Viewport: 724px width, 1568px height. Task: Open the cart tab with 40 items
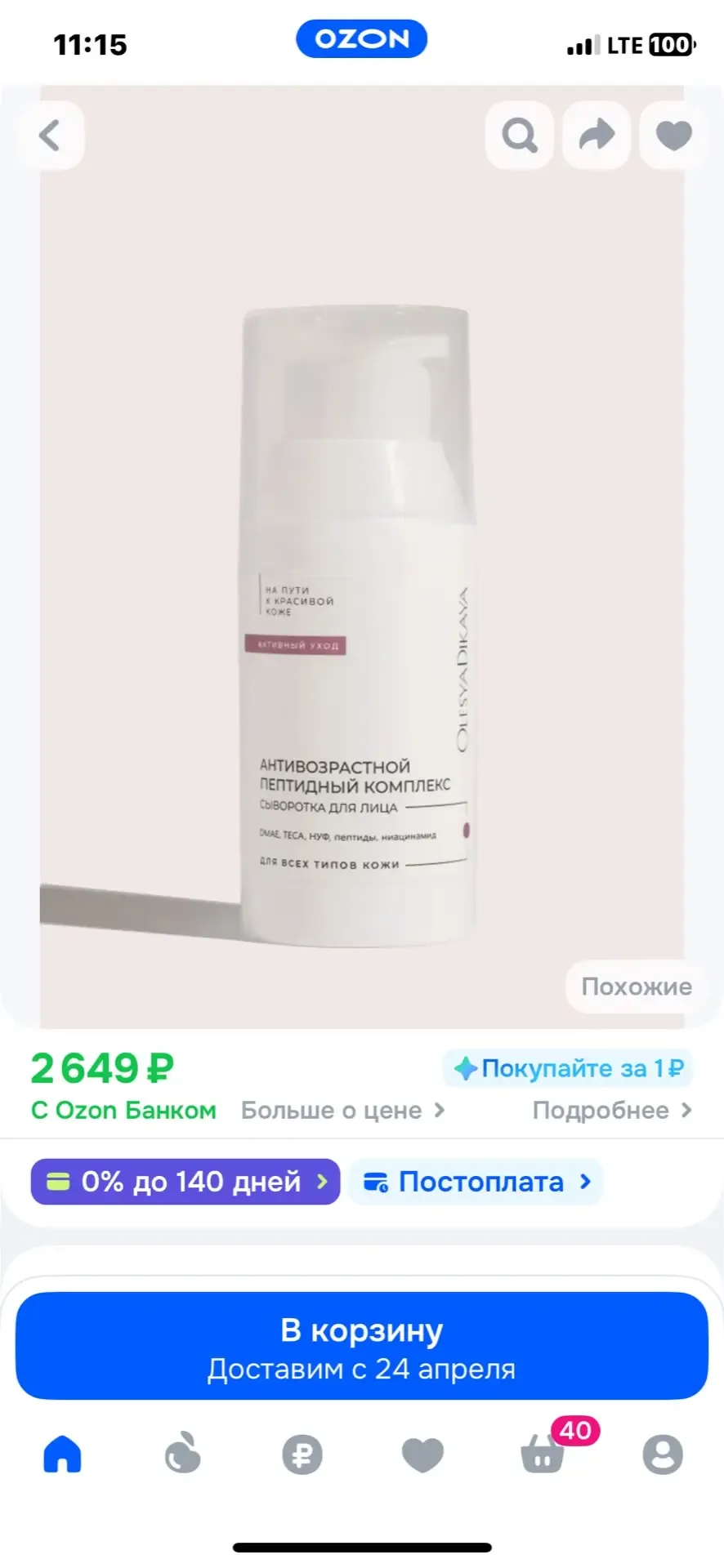coord(543,1454)
